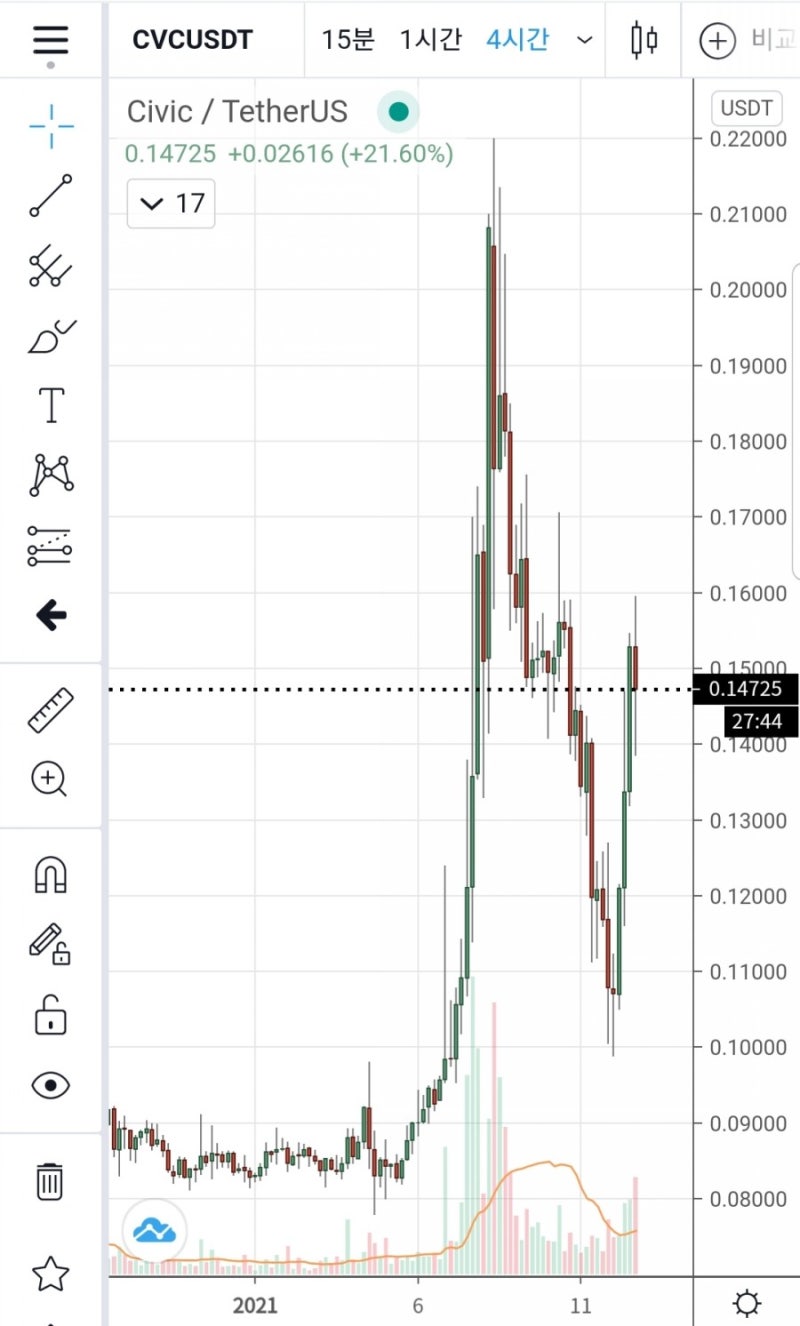Add a symbol with 비교 compare
Screen dimensions: 800x1326
[x=739, y=41]
